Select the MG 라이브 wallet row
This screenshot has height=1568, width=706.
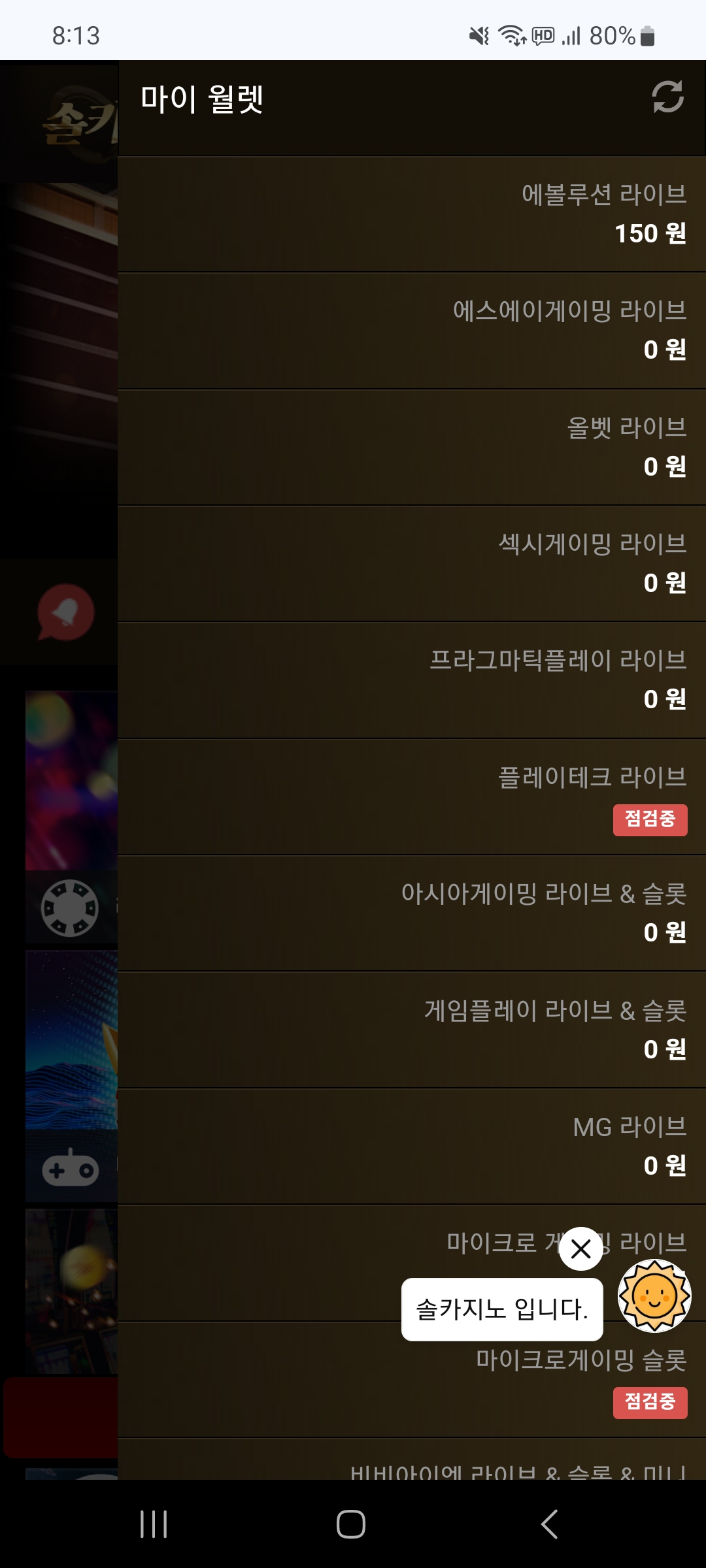pos(412,1147)
